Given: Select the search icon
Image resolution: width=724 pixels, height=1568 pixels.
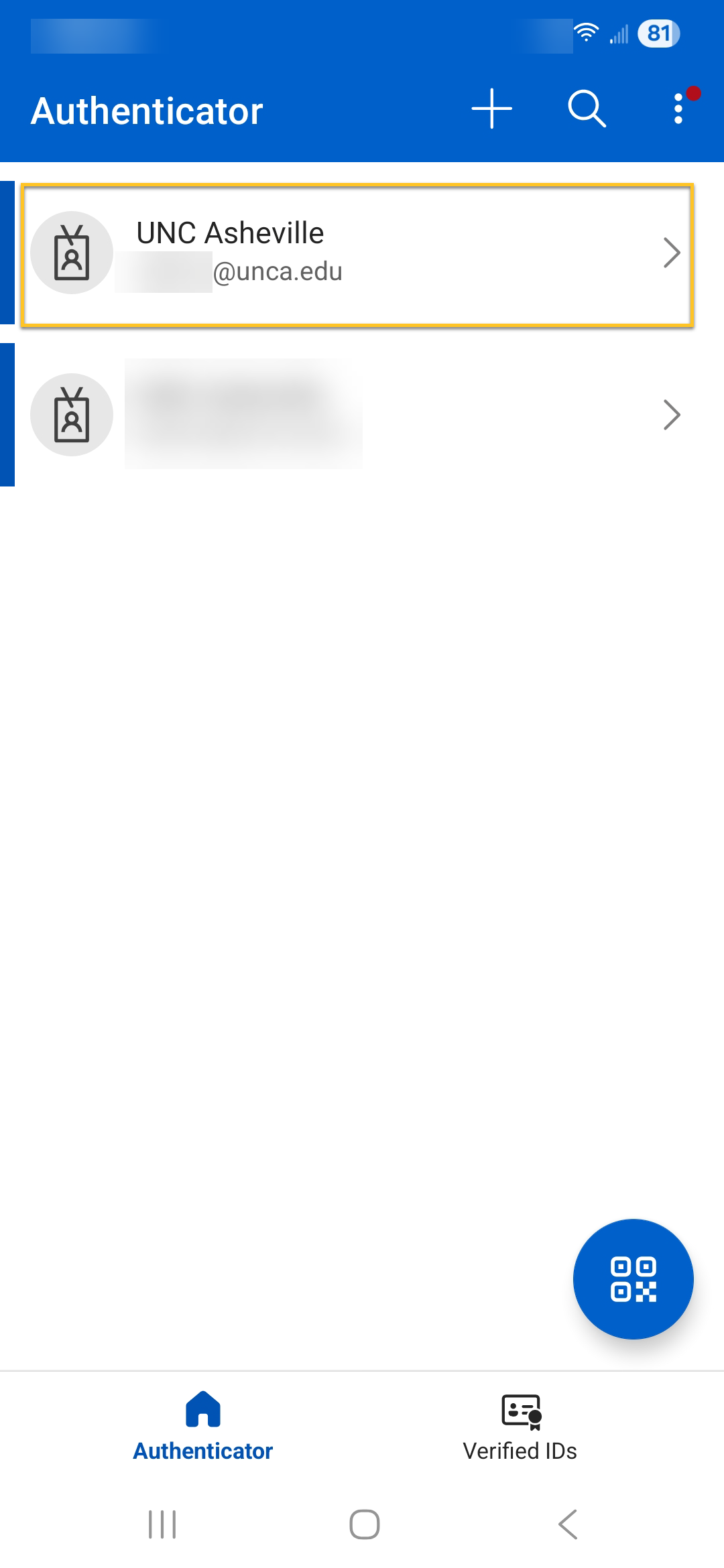Looking at the screenshot, I should coord(587,109).
